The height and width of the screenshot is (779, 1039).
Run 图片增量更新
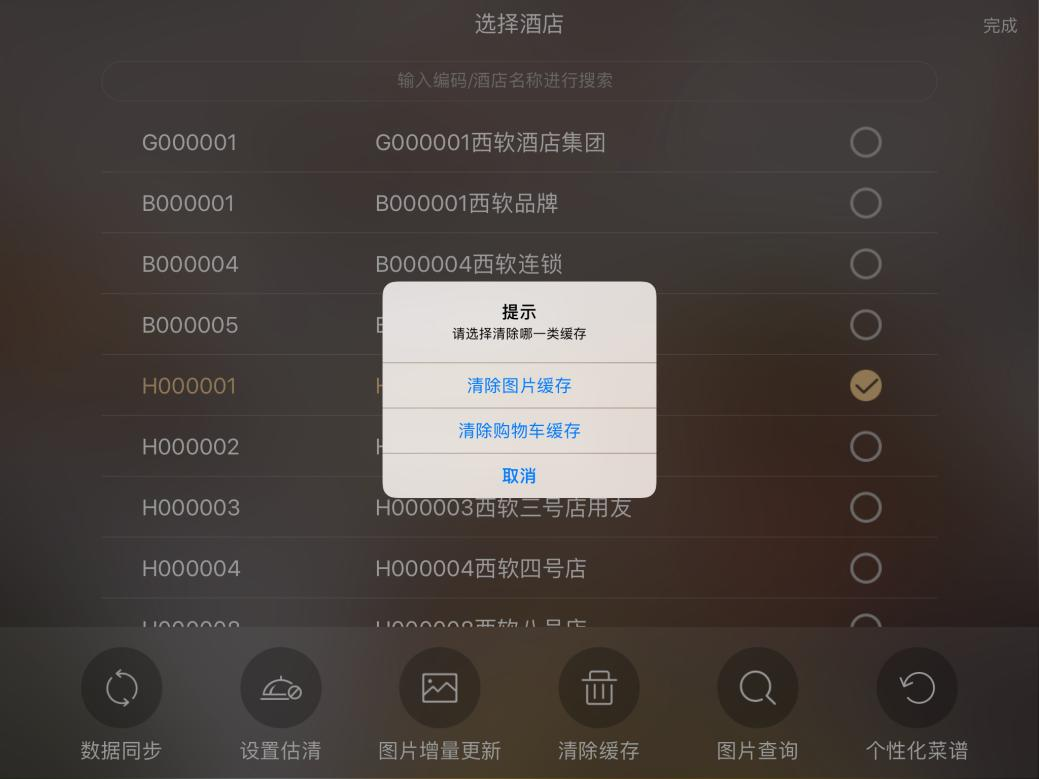pyautogui.click(x=439, y=688)
